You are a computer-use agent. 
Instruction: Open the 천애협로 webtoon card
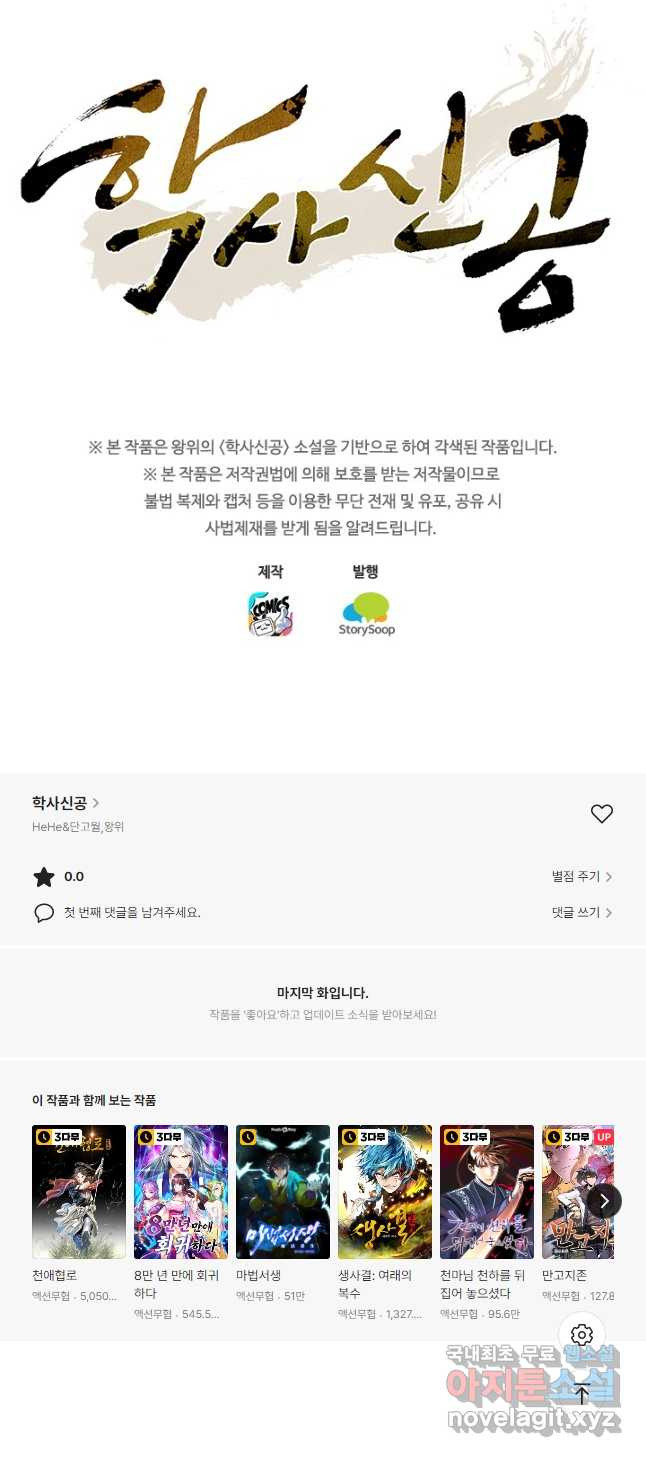(x=79, y=1192)
